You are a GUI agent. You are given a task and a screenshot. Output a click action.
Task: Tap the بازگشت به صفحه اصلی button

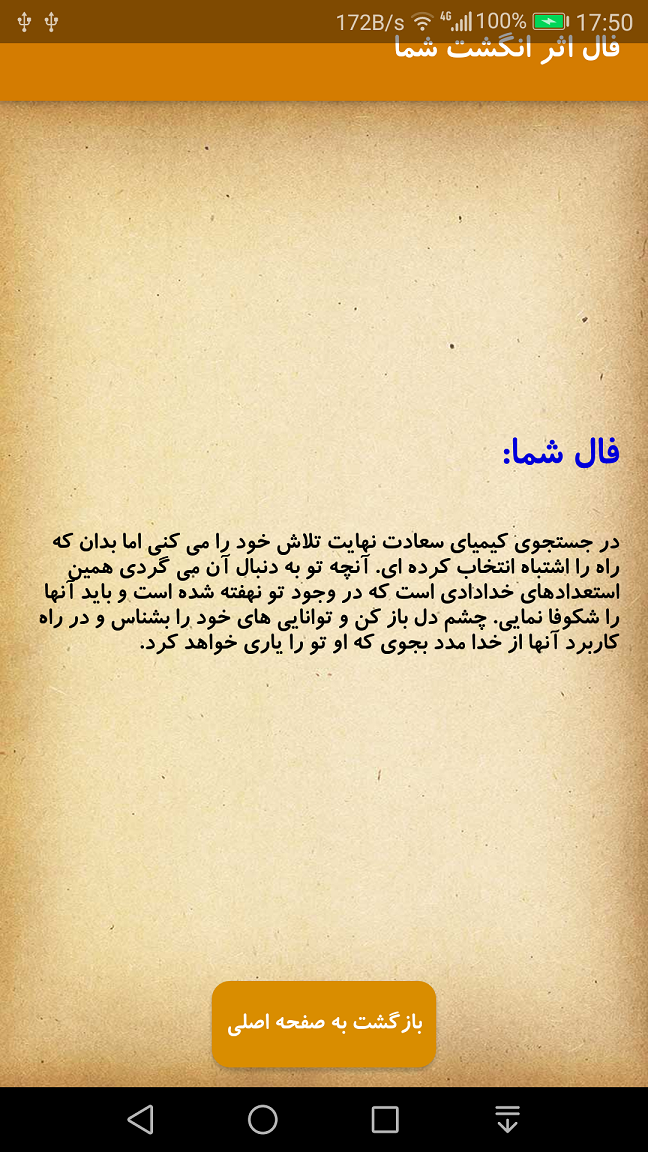point(324,1024)
